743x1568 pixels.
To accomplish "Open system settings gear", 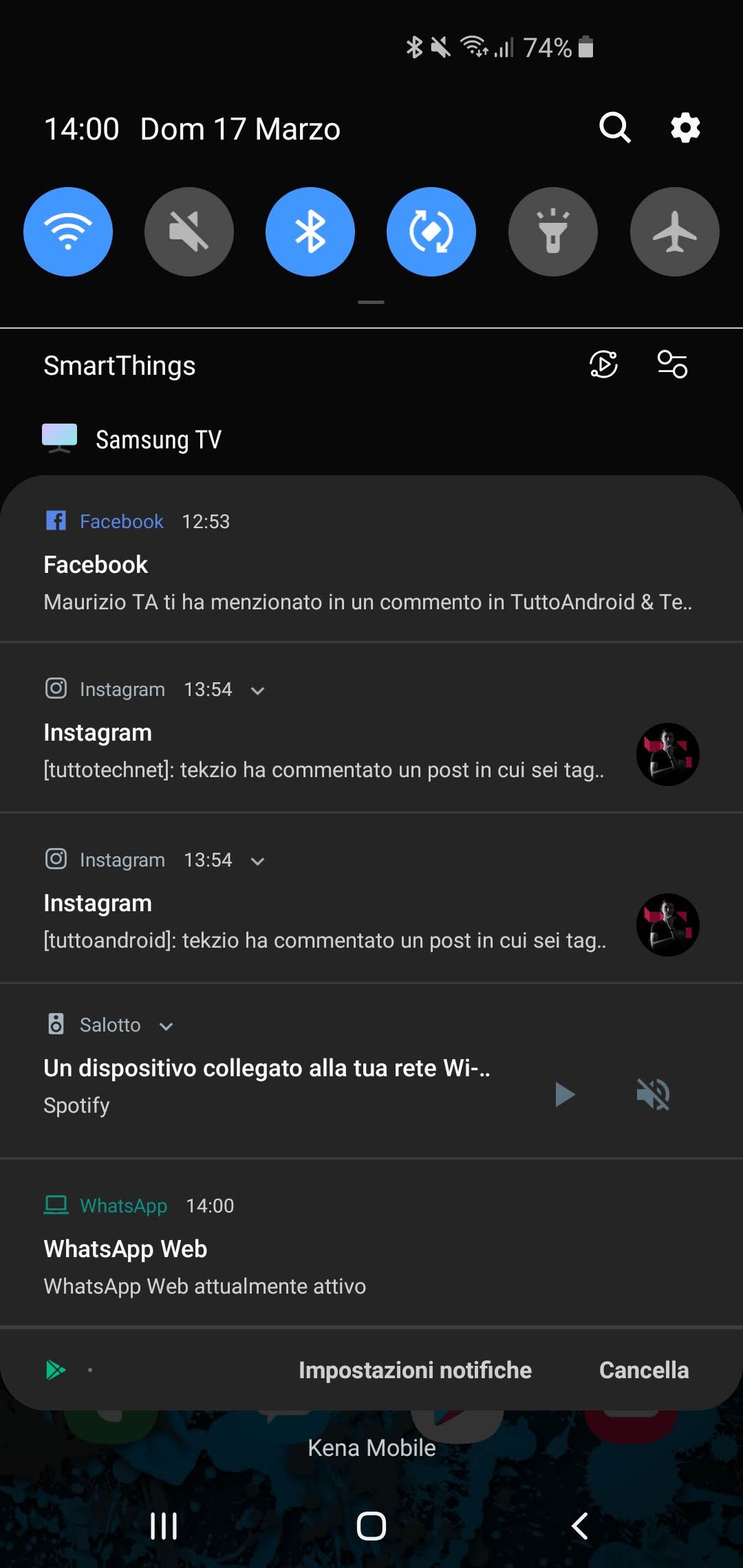I will 685,128.
